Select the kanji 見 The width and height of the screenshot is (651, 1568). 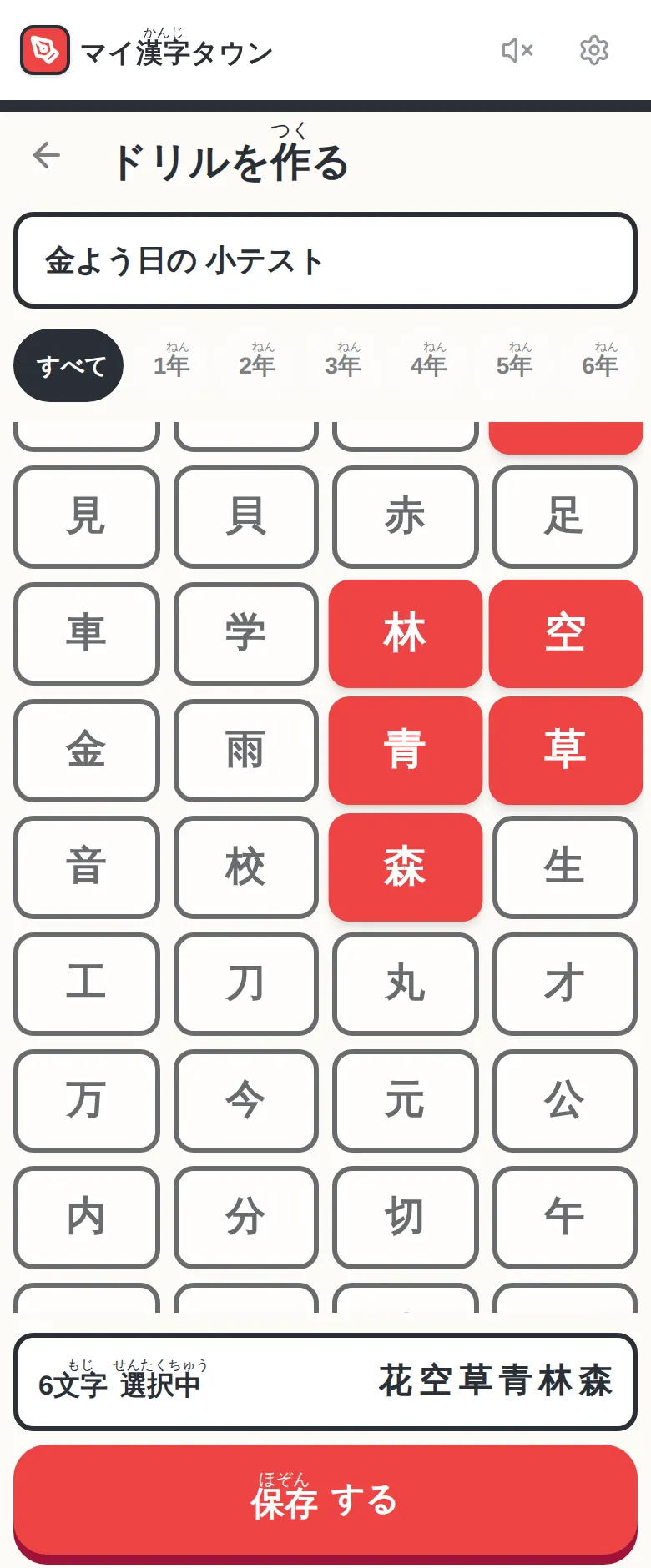[x=87, y=517]
